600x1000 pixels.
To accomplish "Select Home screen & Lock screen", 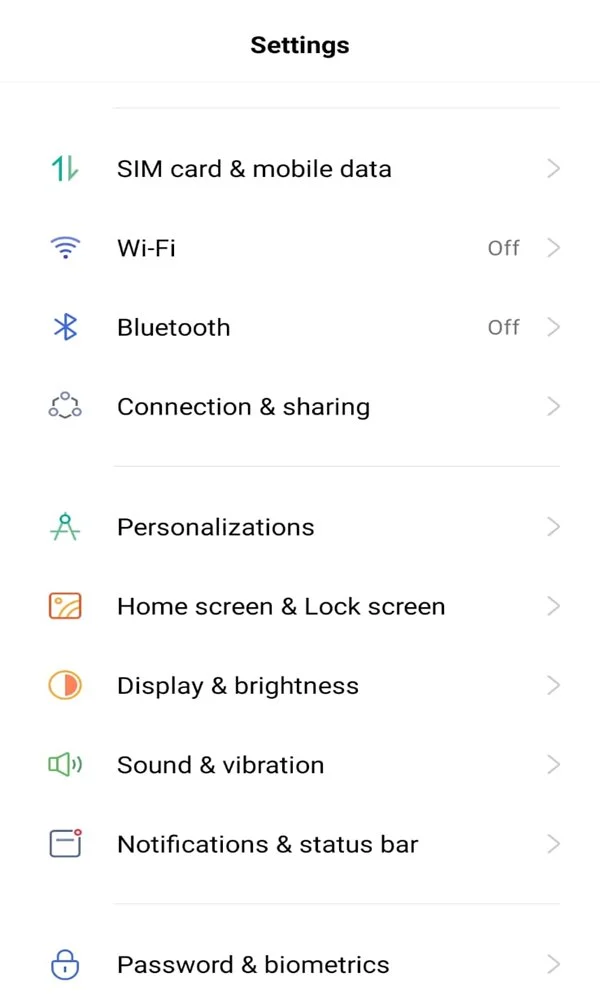I will coord(300,607).
